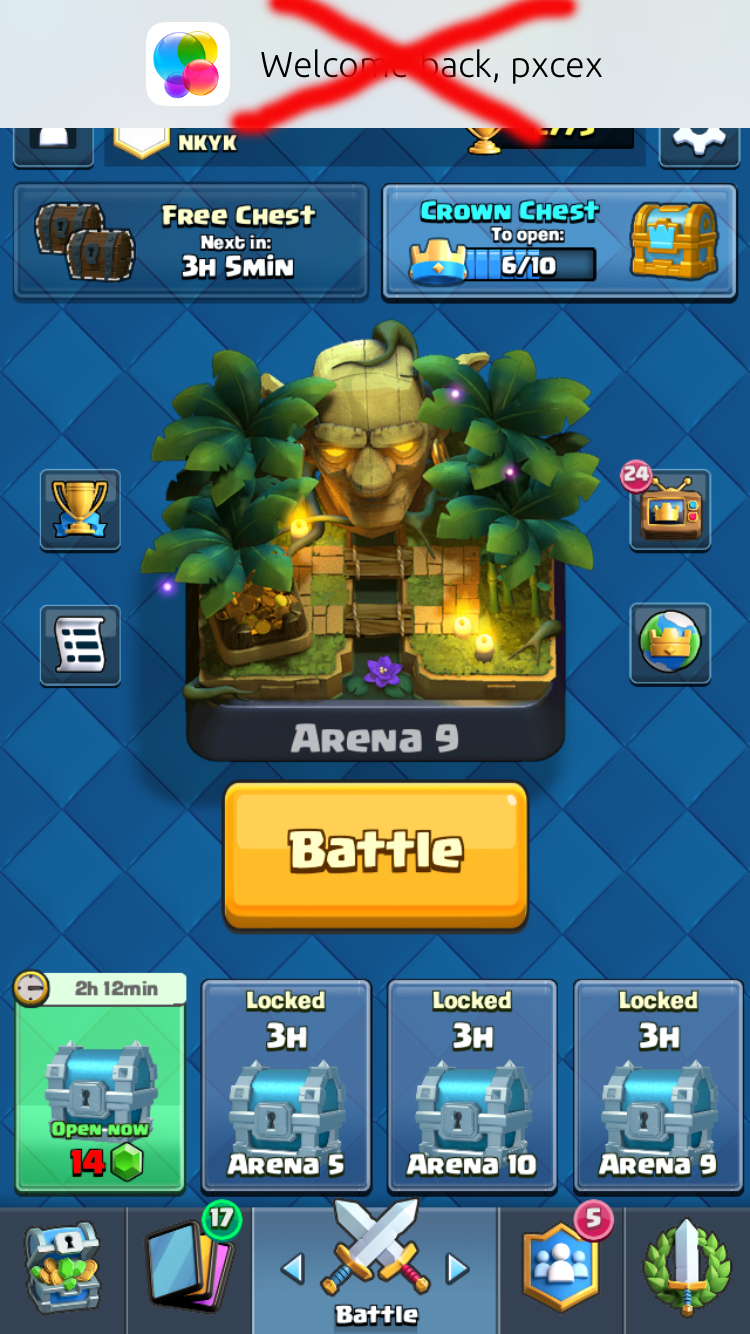The width and height of the screenshot is (750, 1334).
Task: Switch to the Shop chest tab
Action: (x=62, y=1270)
